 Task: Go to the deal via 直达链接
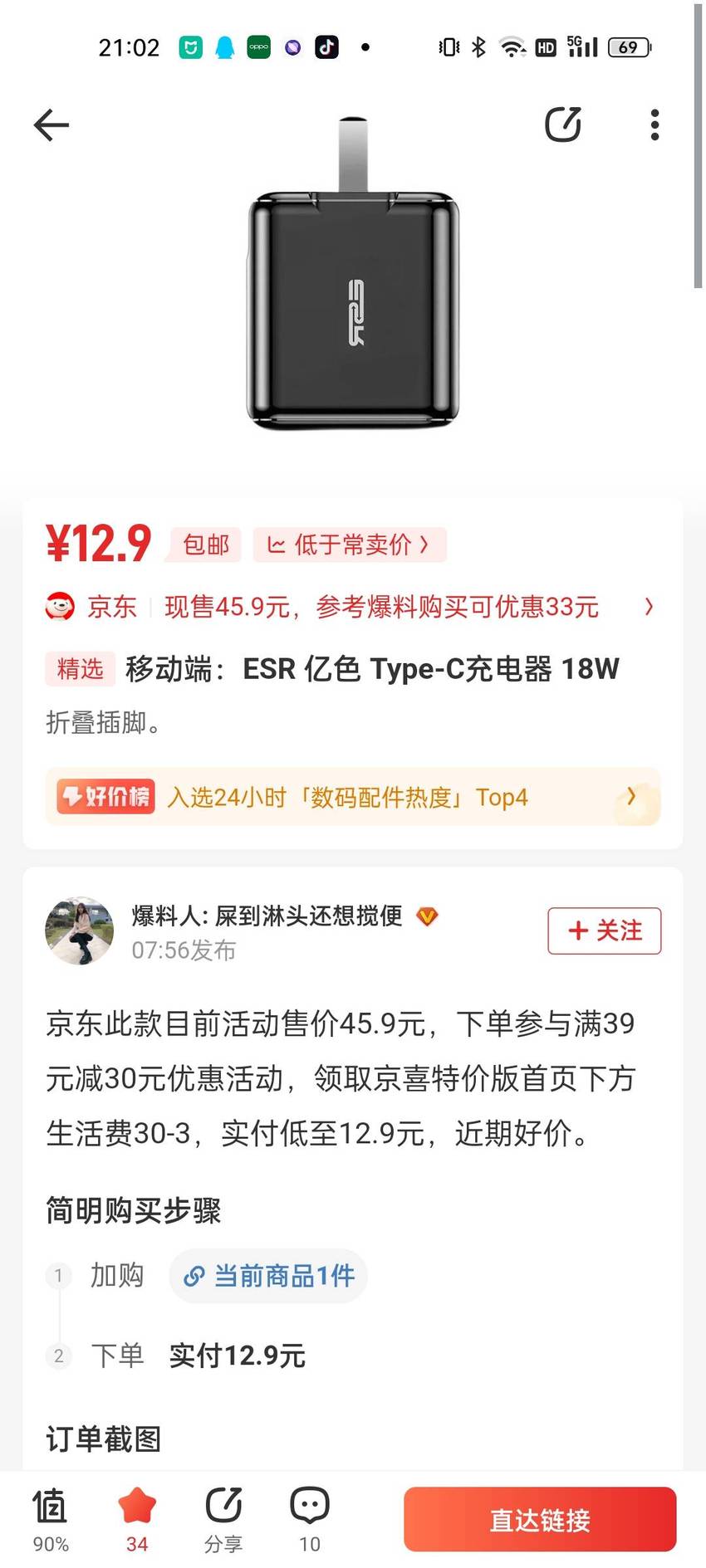540,1520
